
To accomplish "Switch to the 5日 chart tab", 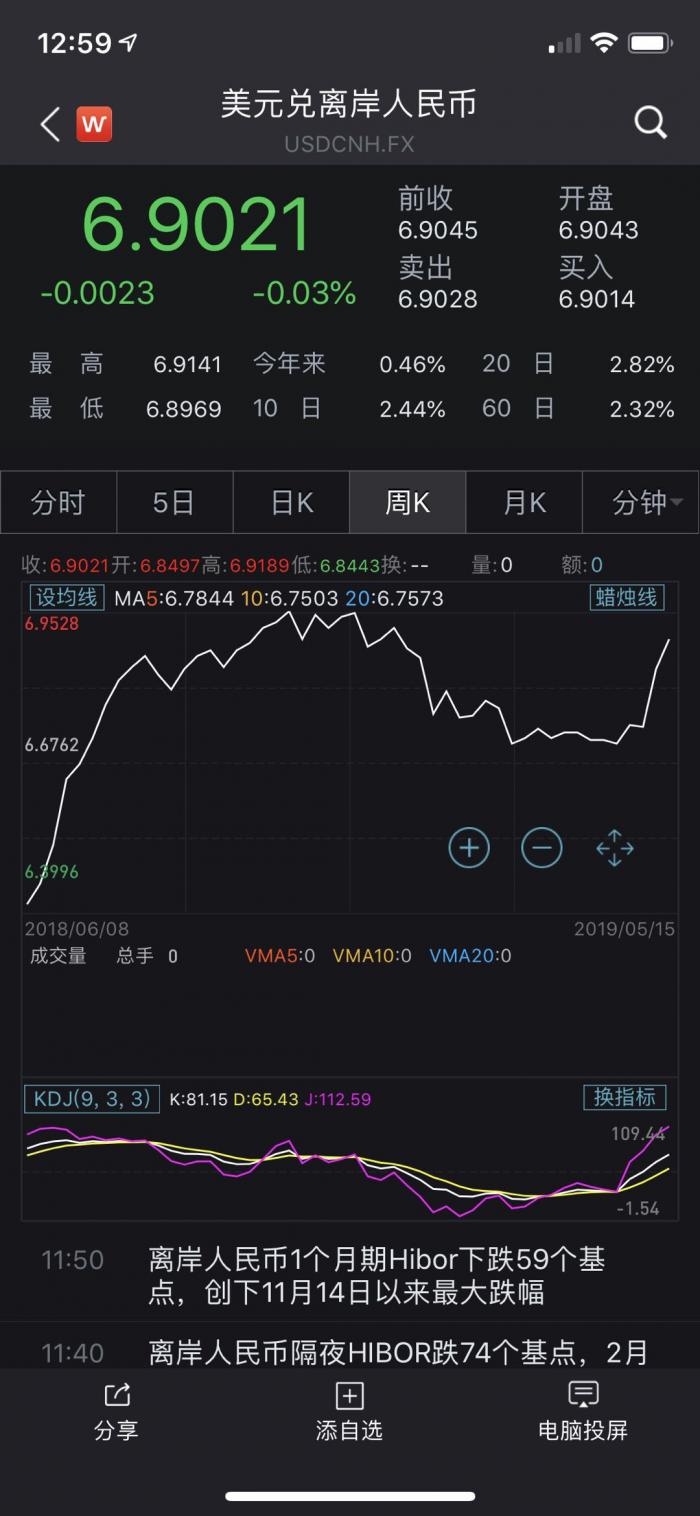I will click(x=174, y=502).
